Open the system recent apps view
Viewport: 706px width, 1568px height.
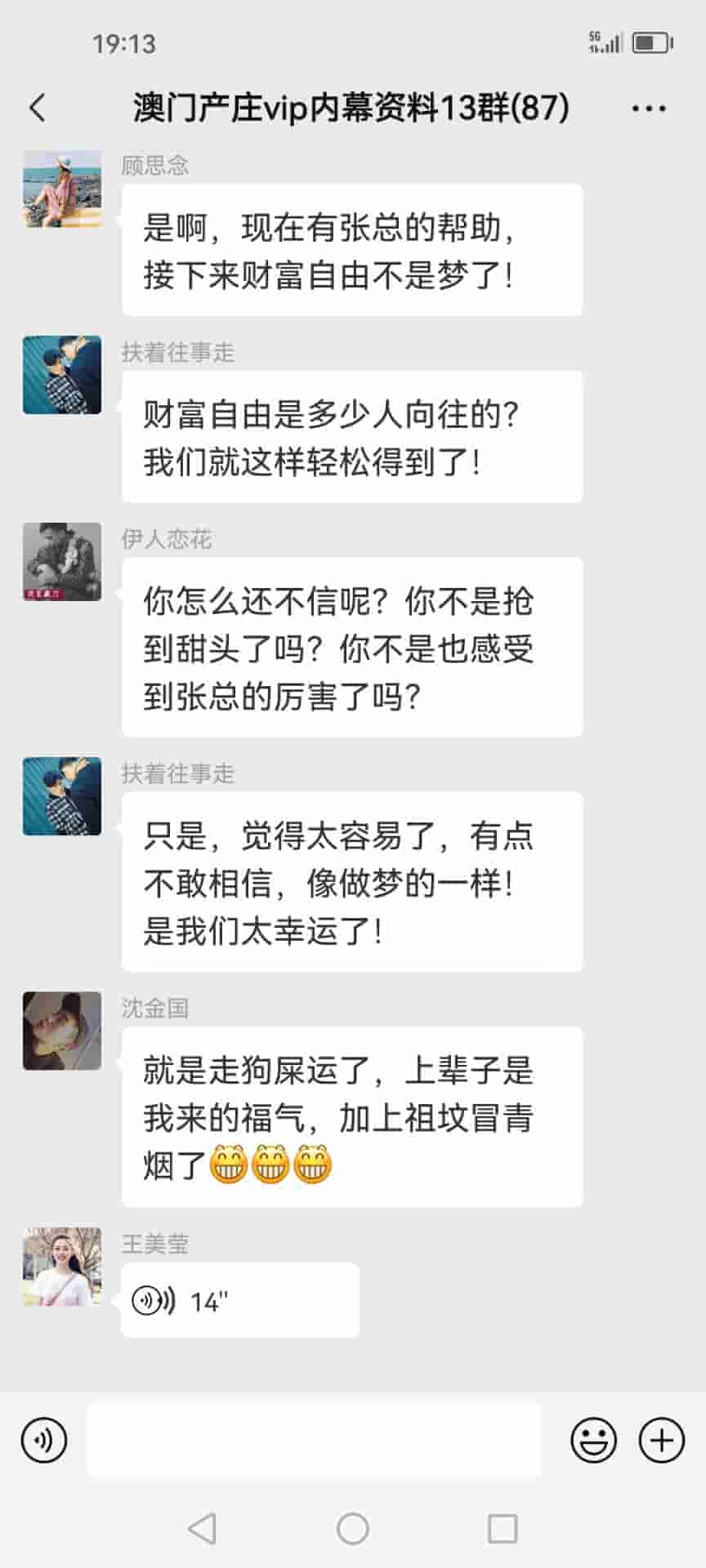(x=502, y=1528)
